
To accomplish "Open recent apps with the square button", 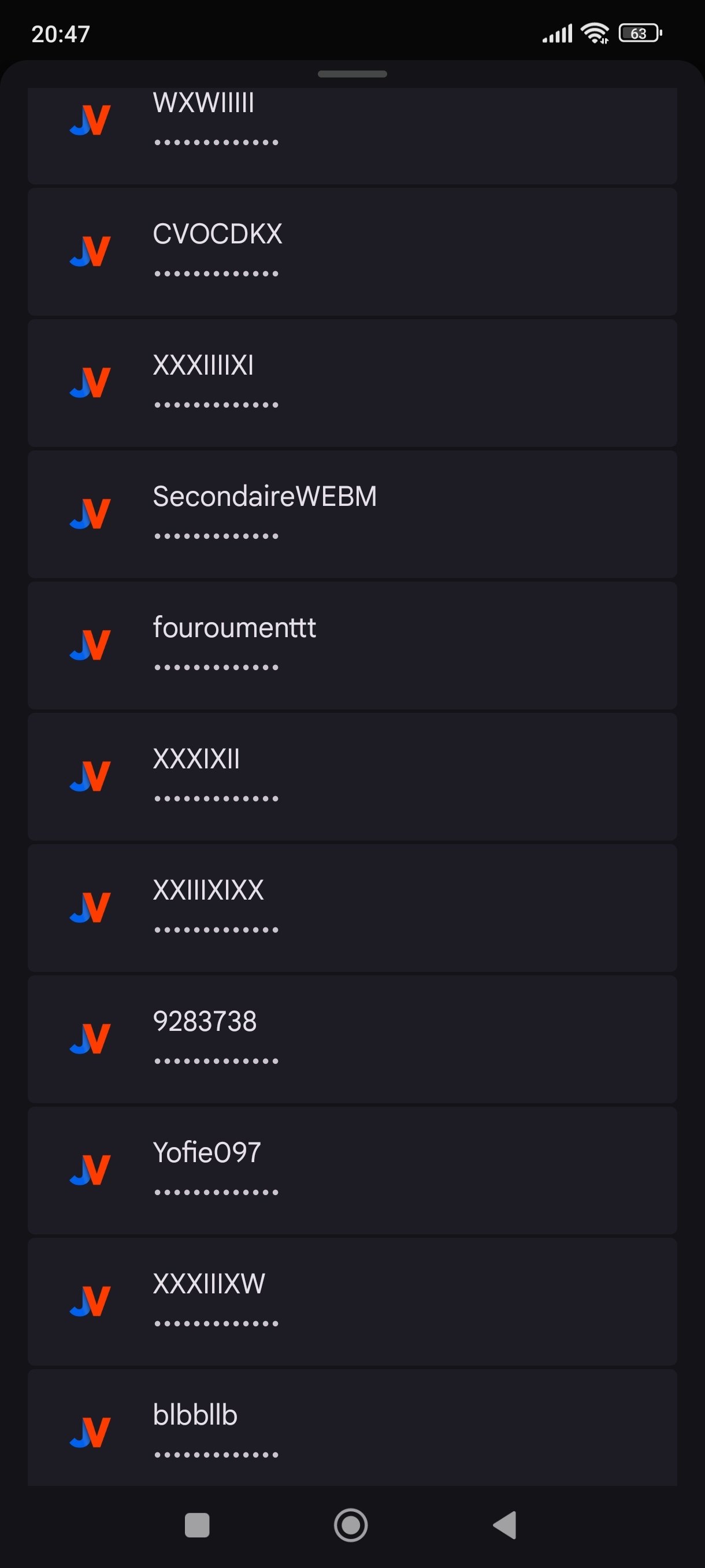I will pyautogui.click(x=197, y=1525).
